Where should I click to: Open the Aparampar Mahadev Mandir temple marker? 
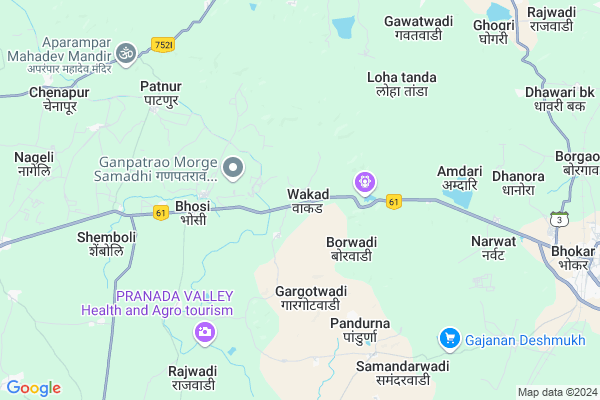126,51
